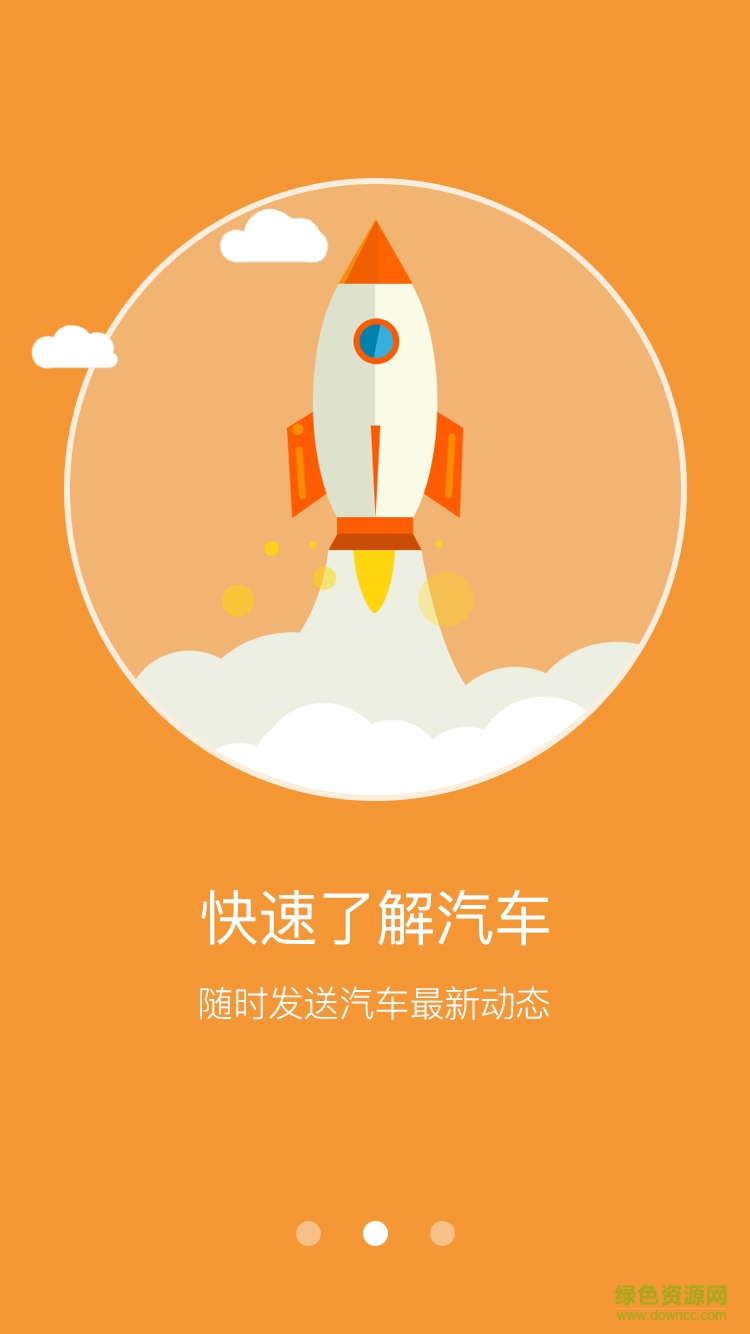Tap the headline 快速了解汽车
Screen dimensions: 750x1334
click(x=375, y=913)
